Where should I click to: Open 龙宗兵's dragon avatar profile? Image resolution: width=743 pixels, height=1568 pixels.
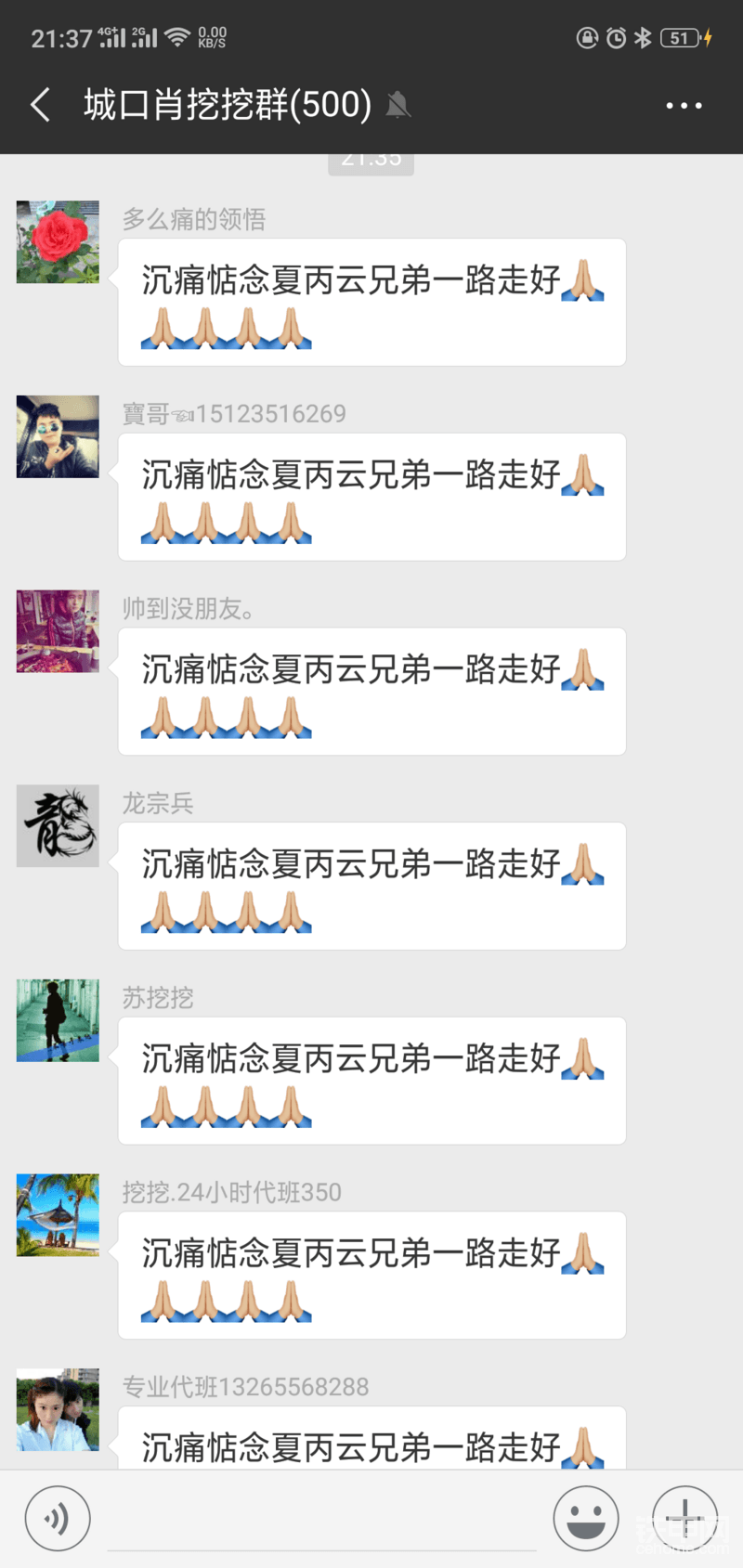click(x=58, y=826)
